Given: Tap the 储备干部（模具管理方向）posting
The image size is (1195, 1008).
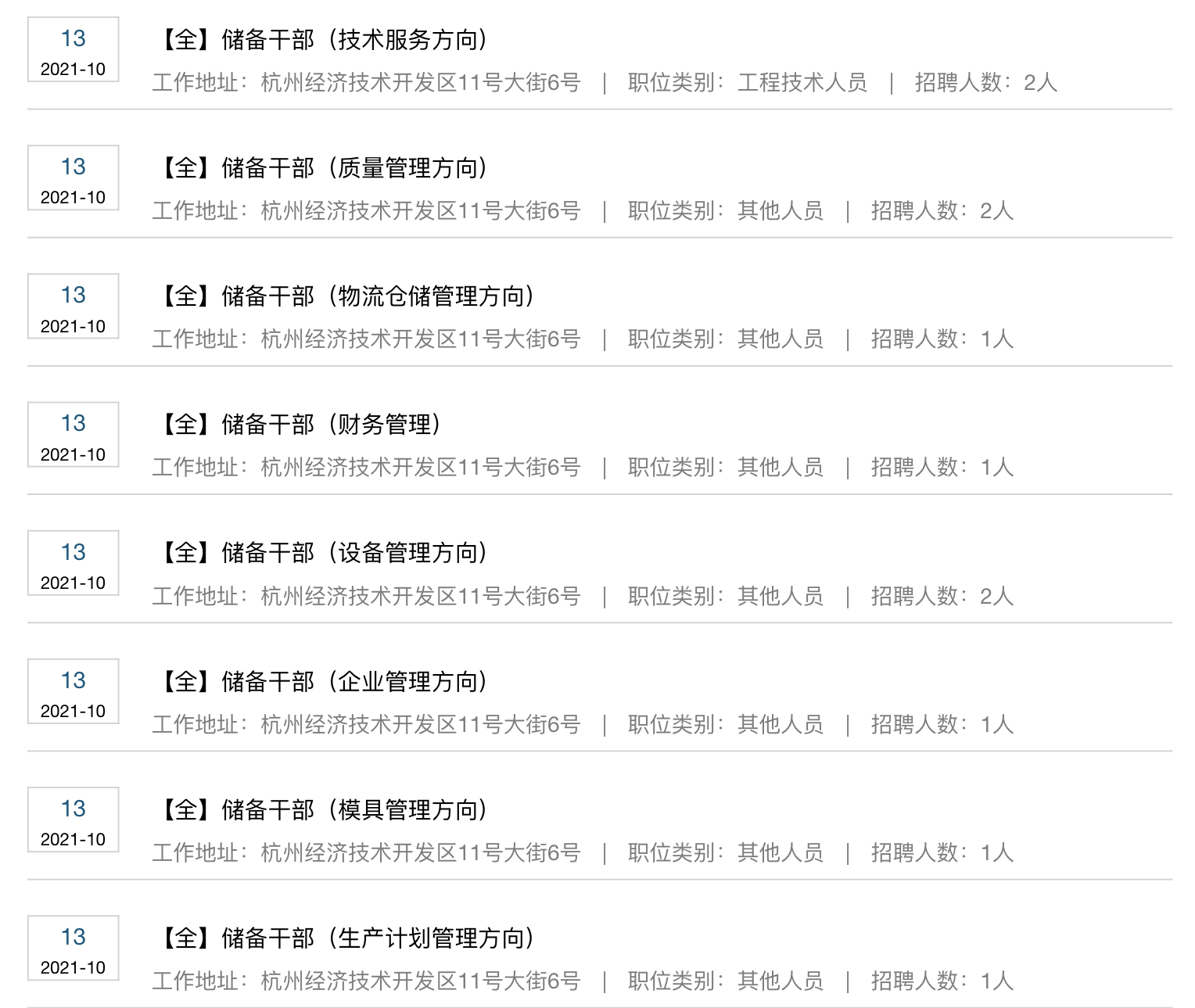Looking at the screenshot, I should coord(321,810).
